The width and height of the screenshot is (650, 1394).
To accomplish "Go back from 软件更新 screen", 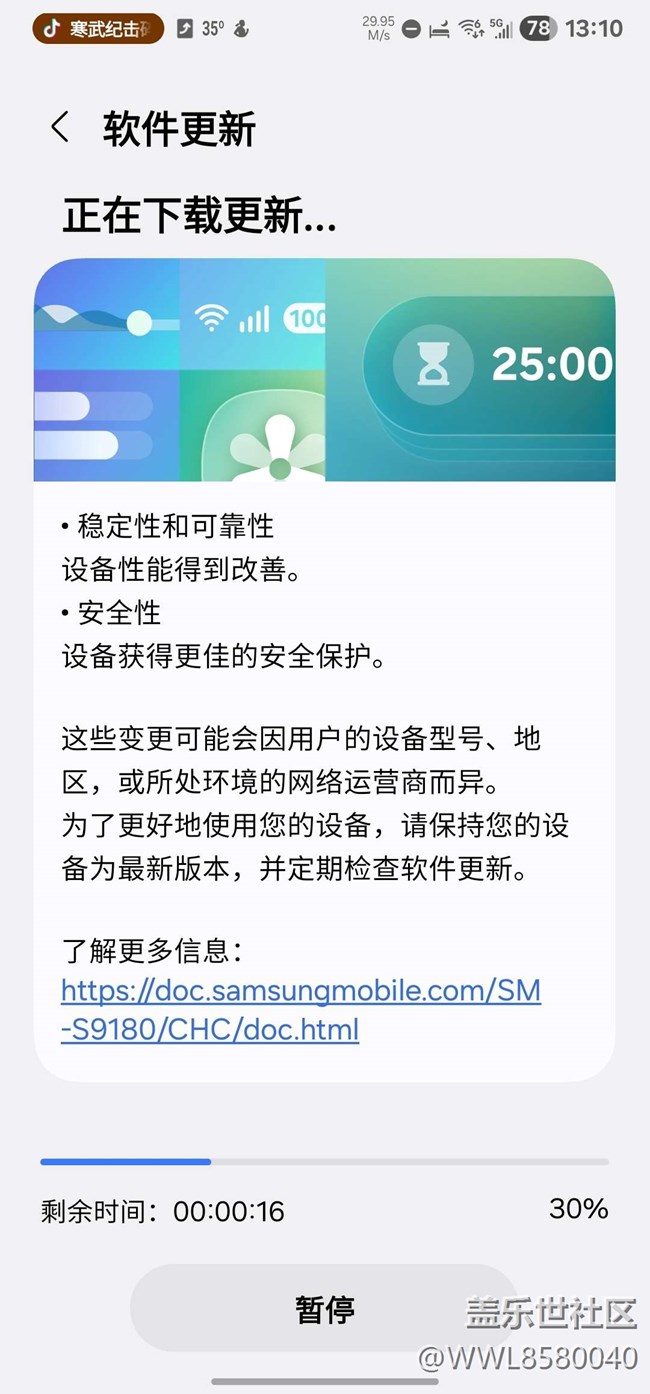I will pyautogui.click(x=60, y=128).
